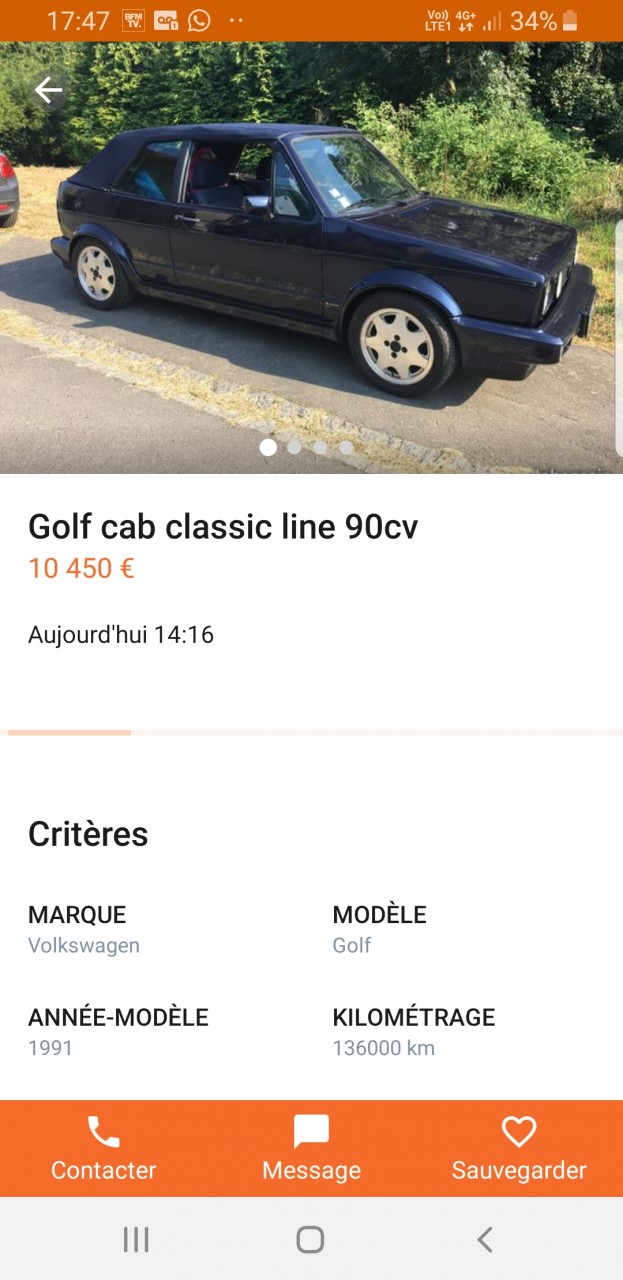
Task: Tap the system back button
Action: pyautogui.click(x=485, y=1240)
